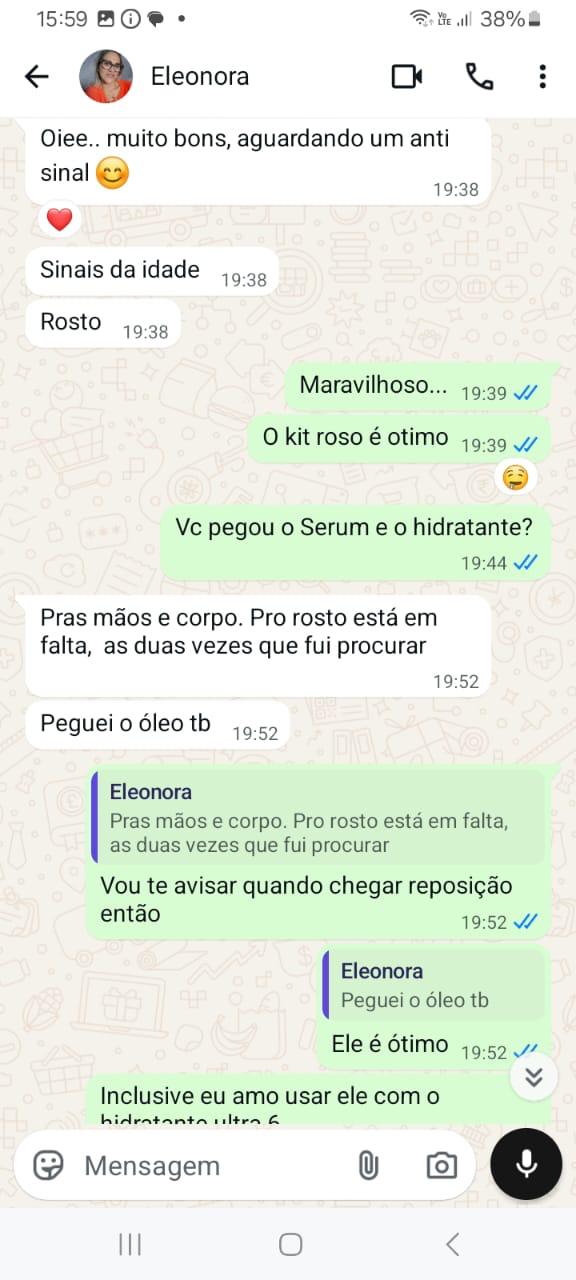Open the chat overflow menu
Screen dimensions: 576x1280
pos(542,77)
